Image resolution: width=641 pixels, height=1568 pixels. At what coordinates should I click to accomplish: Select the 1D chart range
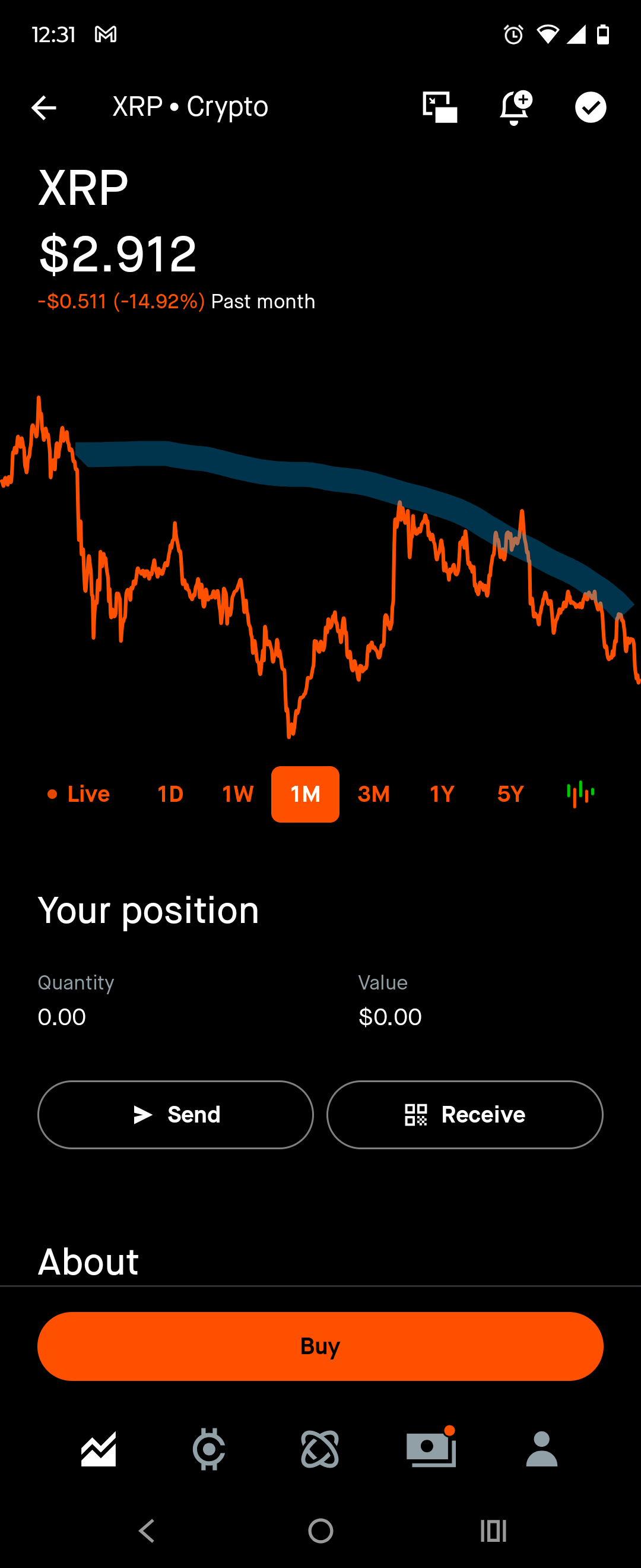click(170, 794)
